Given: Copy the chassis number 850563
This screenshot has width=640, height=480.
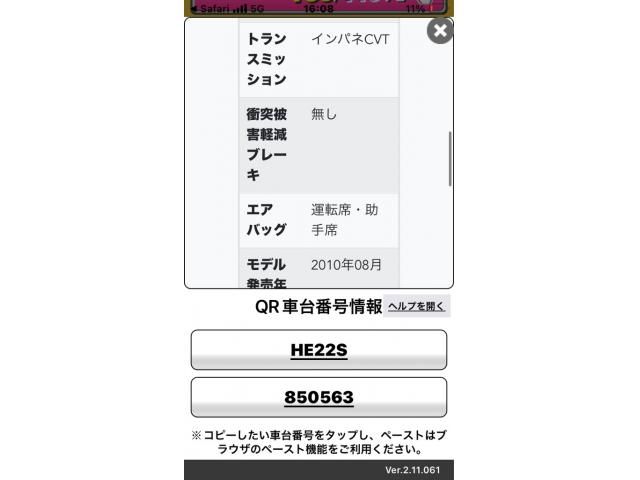Looking at the screenshot, I should click(x=318, y=397).
